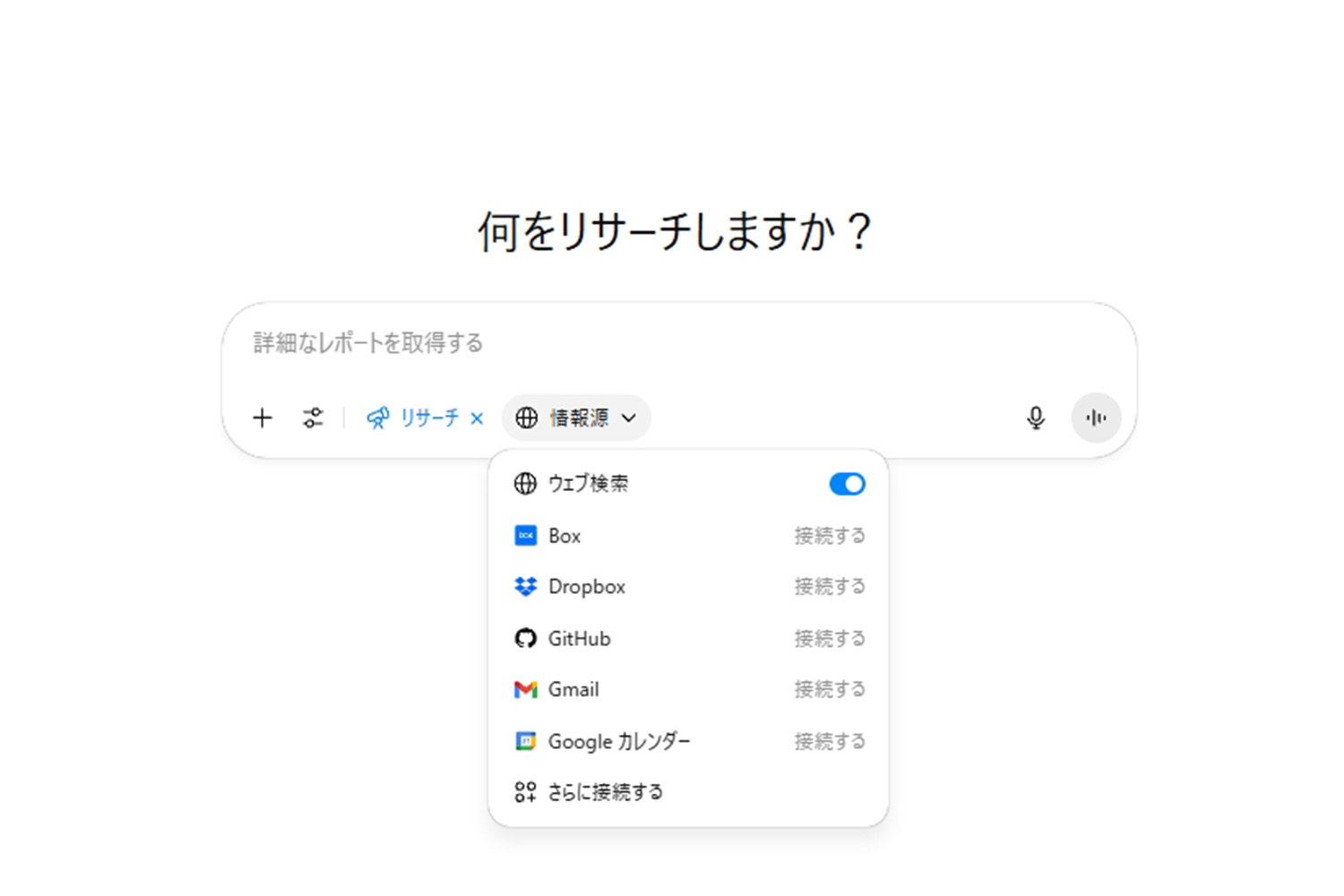1344x896 pixels.
Task: Tap the plus attach icon
Action: click(263, 418)
